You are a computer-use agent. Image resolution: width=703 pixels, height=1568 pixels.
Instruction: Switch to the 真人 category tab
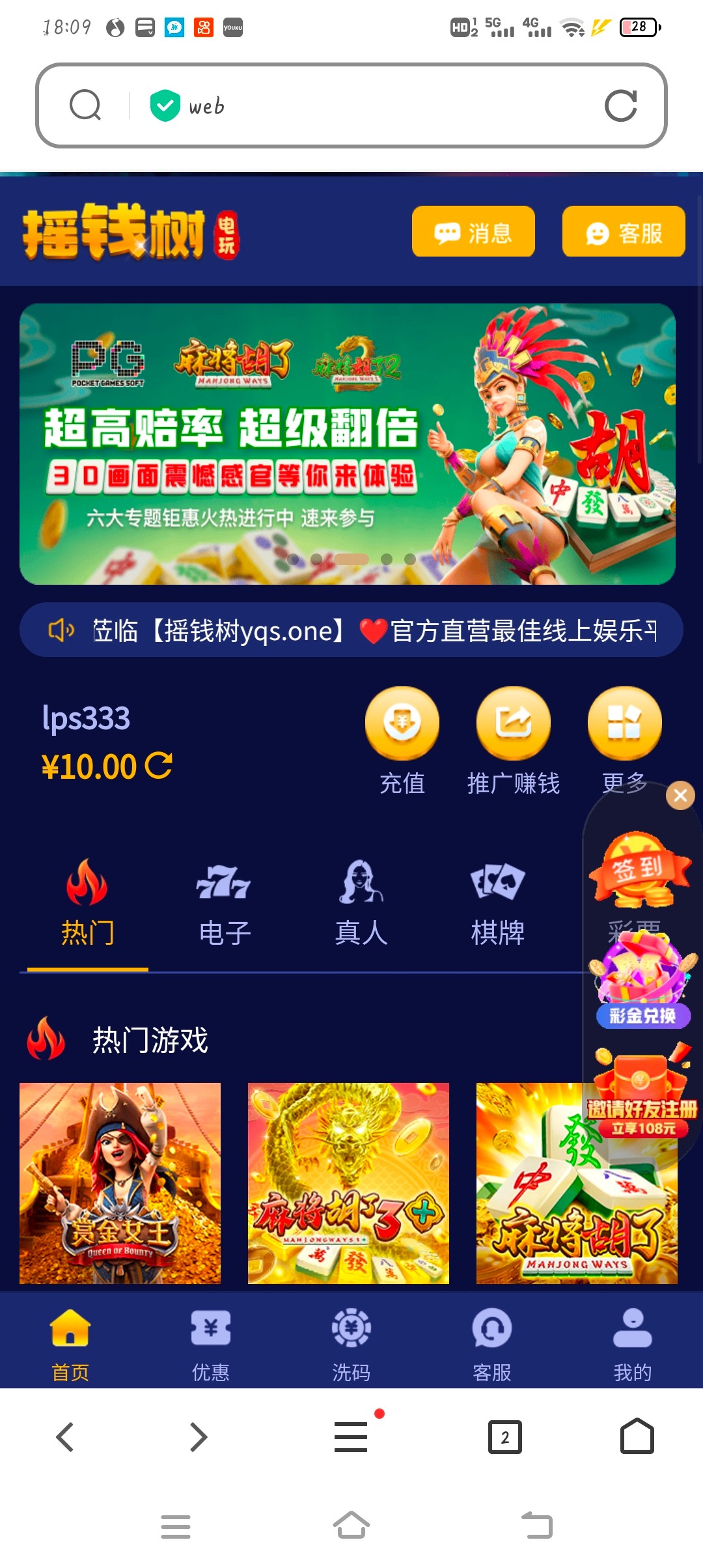pos(361,904)
